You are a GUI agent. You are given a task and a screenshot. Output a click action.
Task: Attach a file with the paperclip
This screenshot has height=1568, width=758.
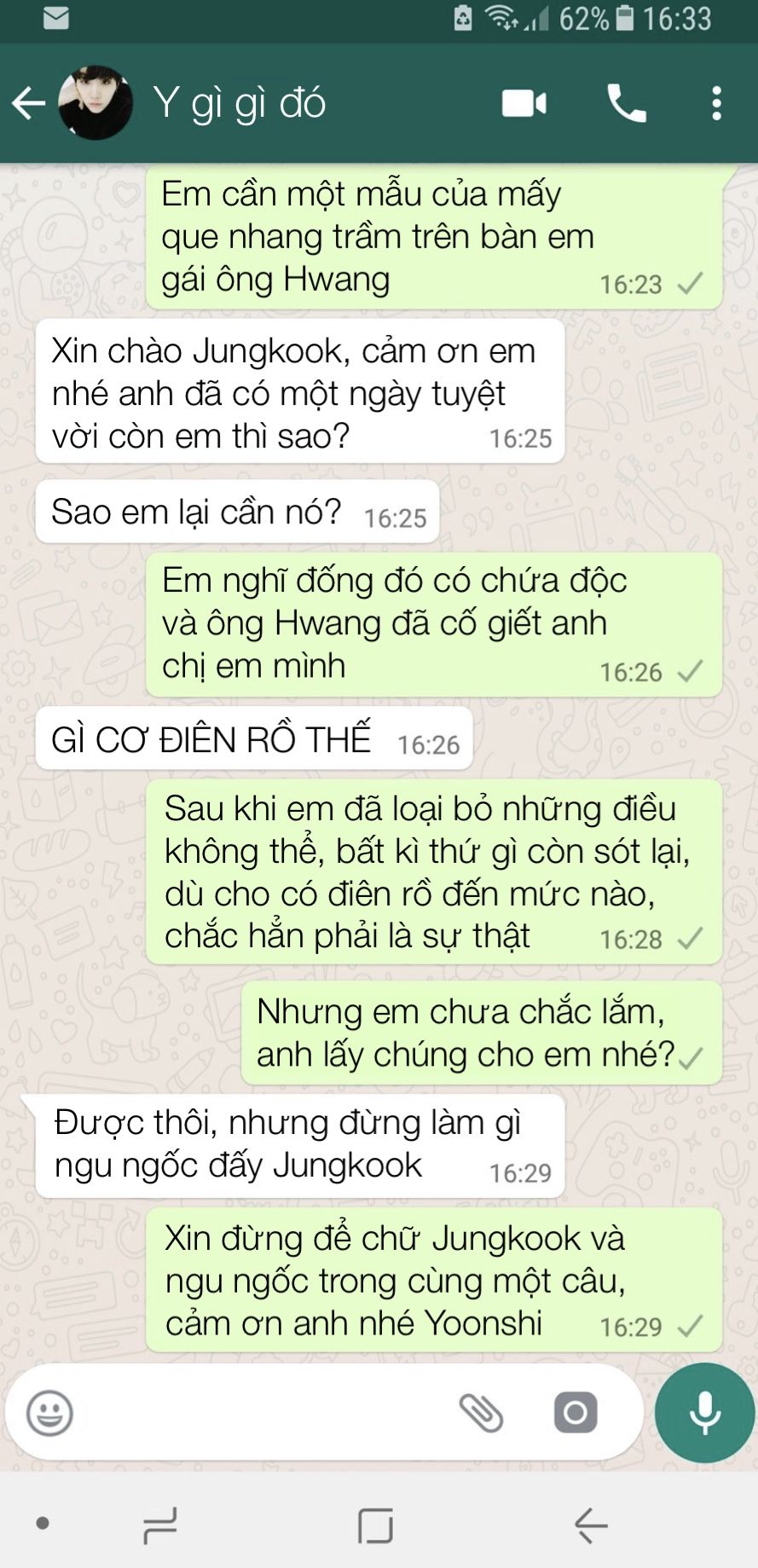[x=482, y=1413]
